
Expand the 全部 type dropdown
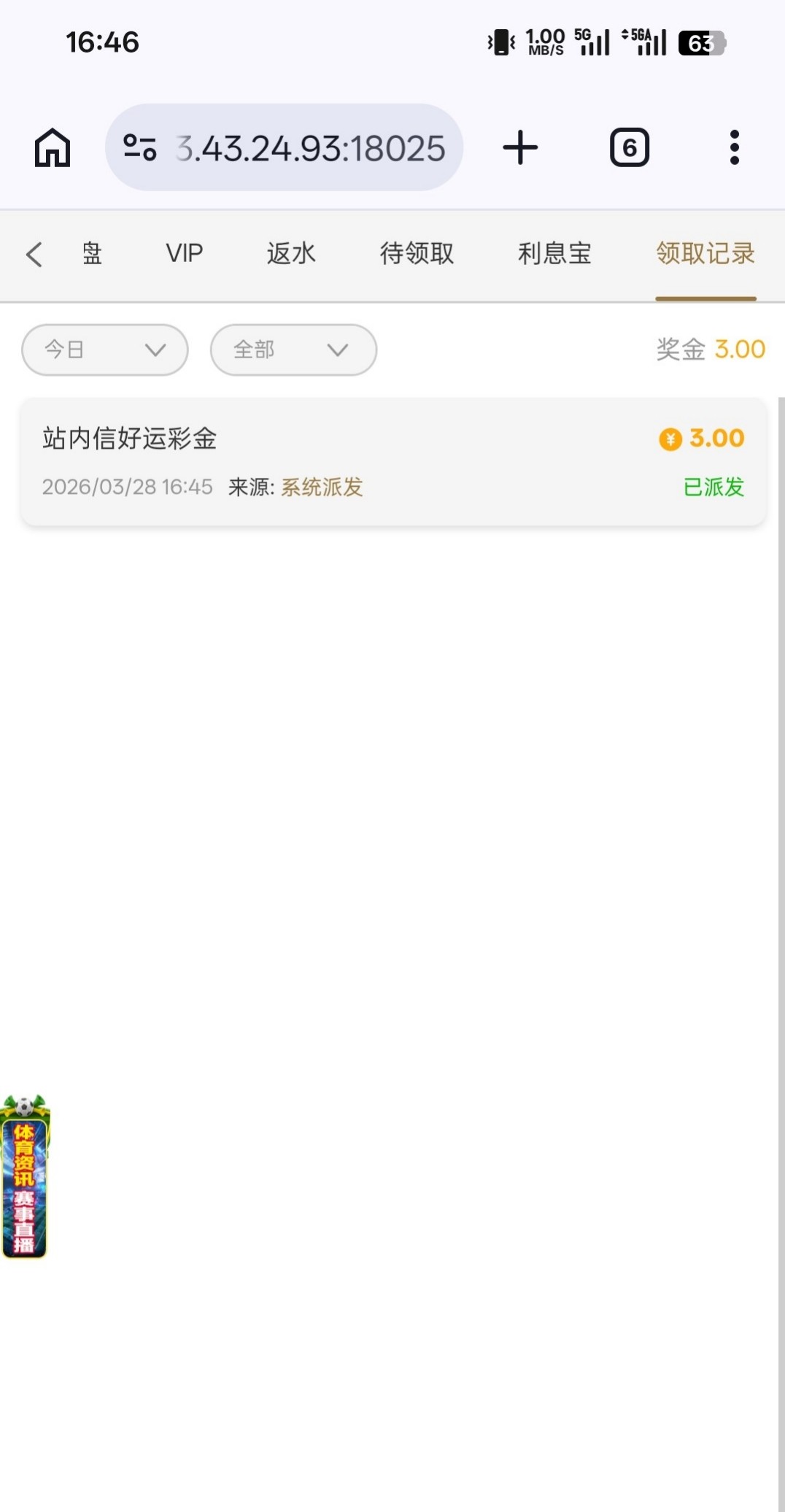coord(293,350)
